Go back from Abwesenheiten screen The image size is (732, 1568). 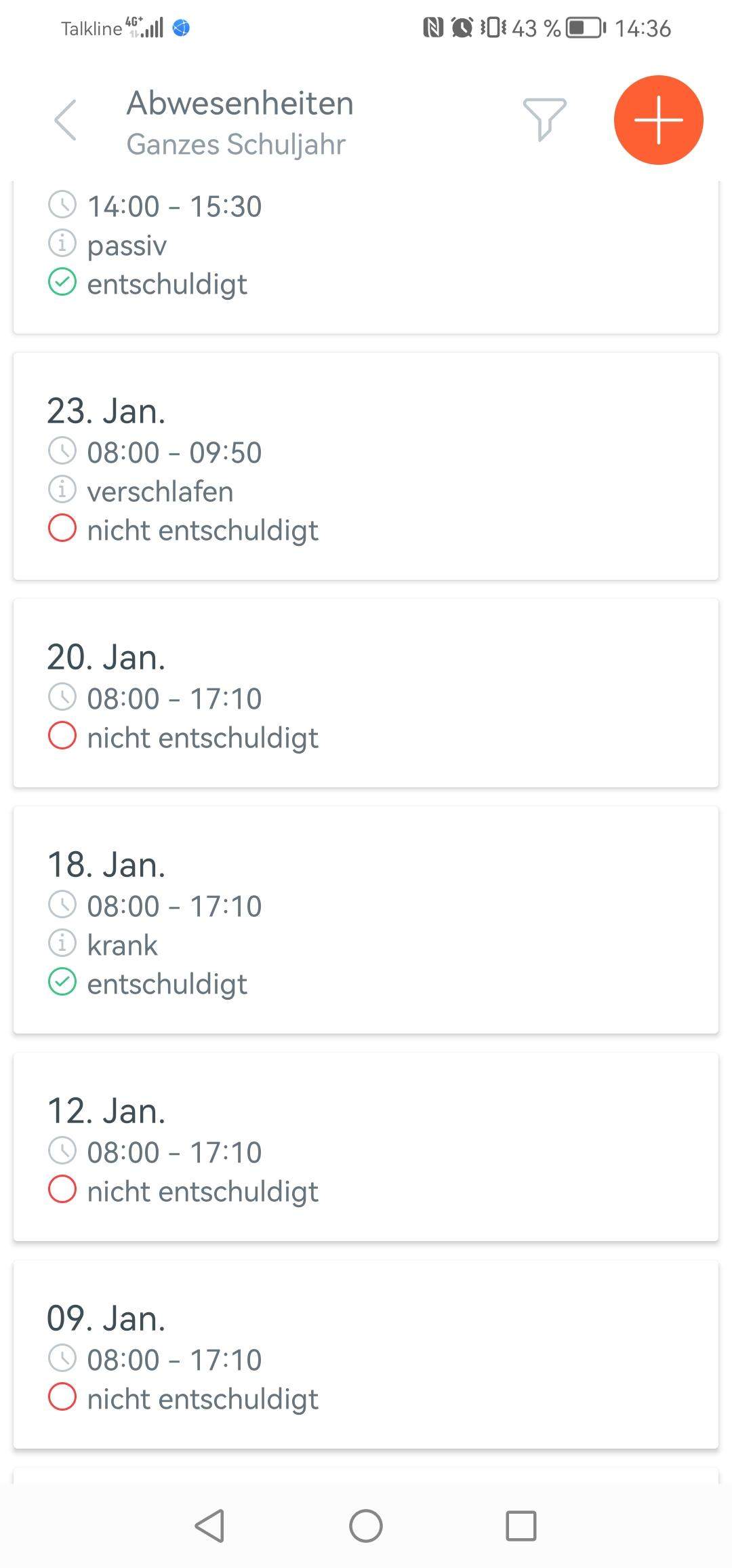tap(65, 121)
